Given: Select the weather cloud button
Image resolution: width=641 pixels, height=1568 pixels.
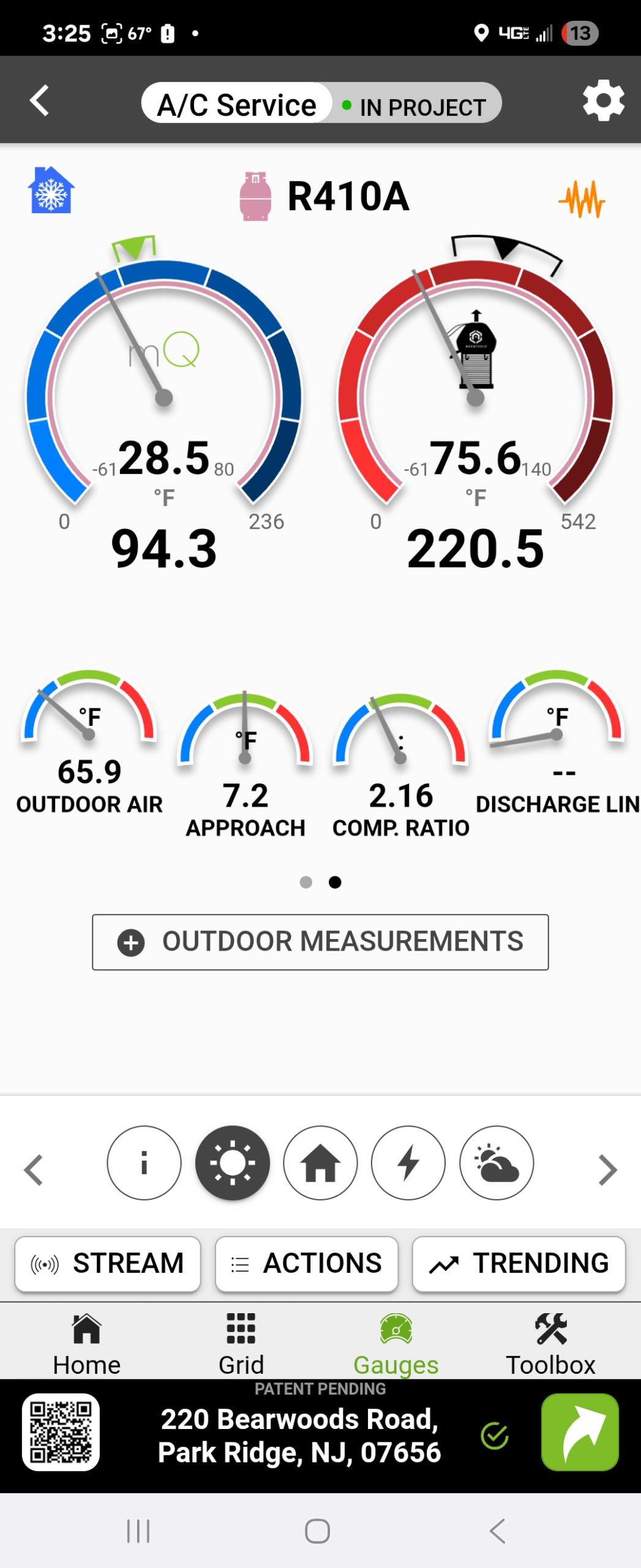Looking at the screenshot, I should coord(497,1163).
